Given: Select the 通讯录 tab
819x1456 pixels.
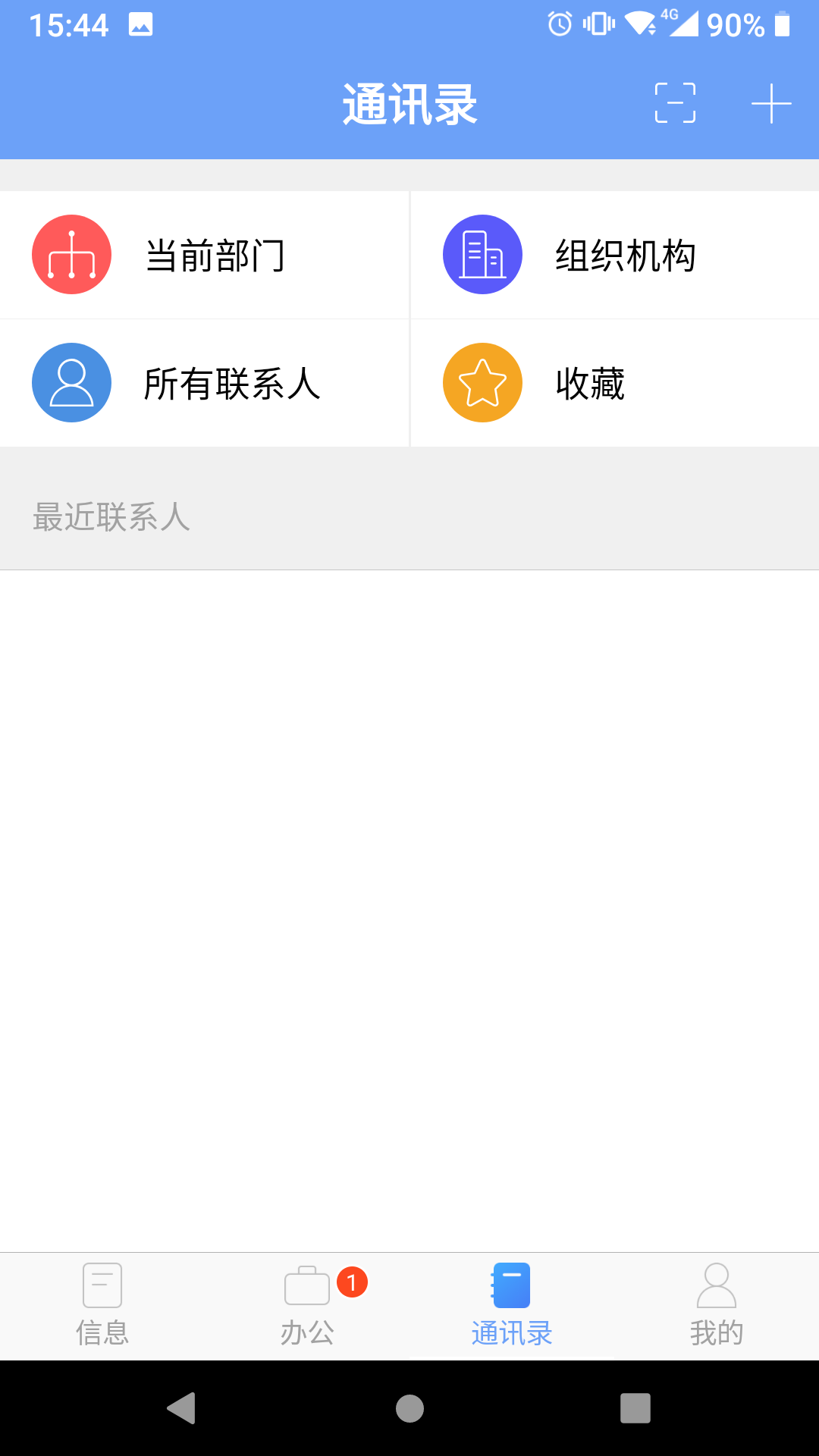Looking at the screenshot, I should pos(512,1306).
